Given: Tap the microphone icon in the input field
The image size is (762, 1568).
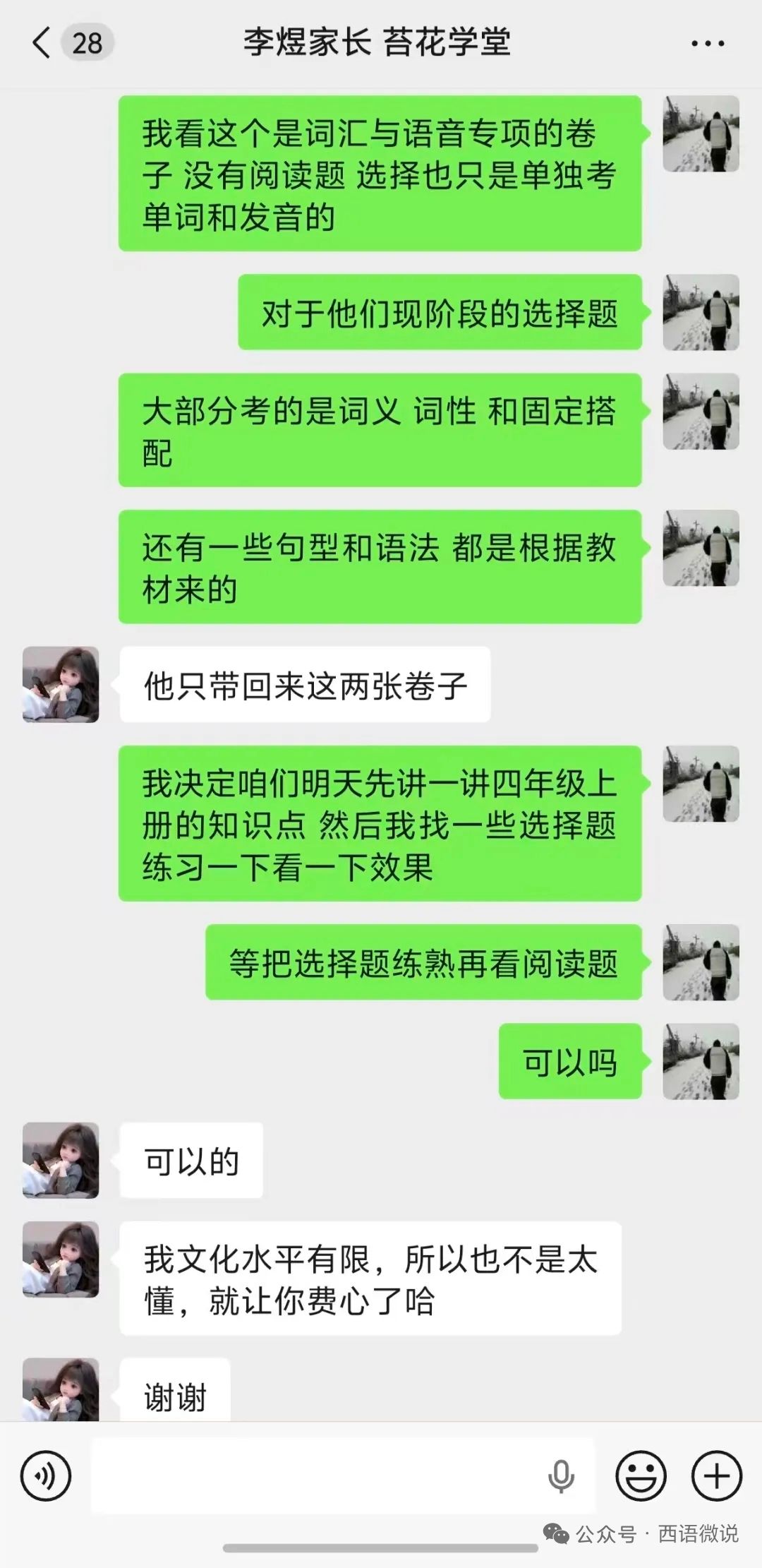Looking at the screenshot, I should tap(561, 1476).
